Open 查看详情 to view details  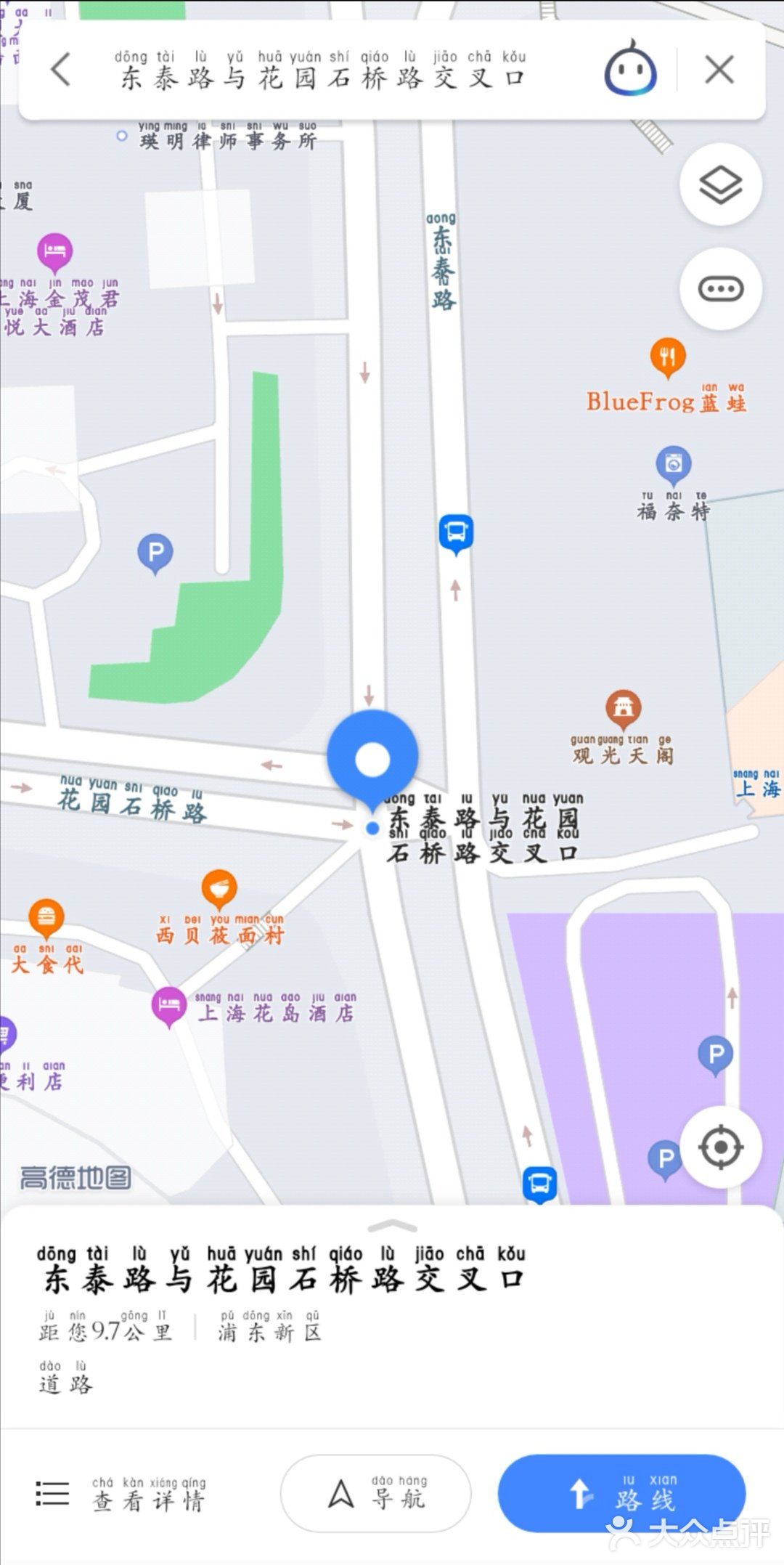click(x=122, y=1494)
